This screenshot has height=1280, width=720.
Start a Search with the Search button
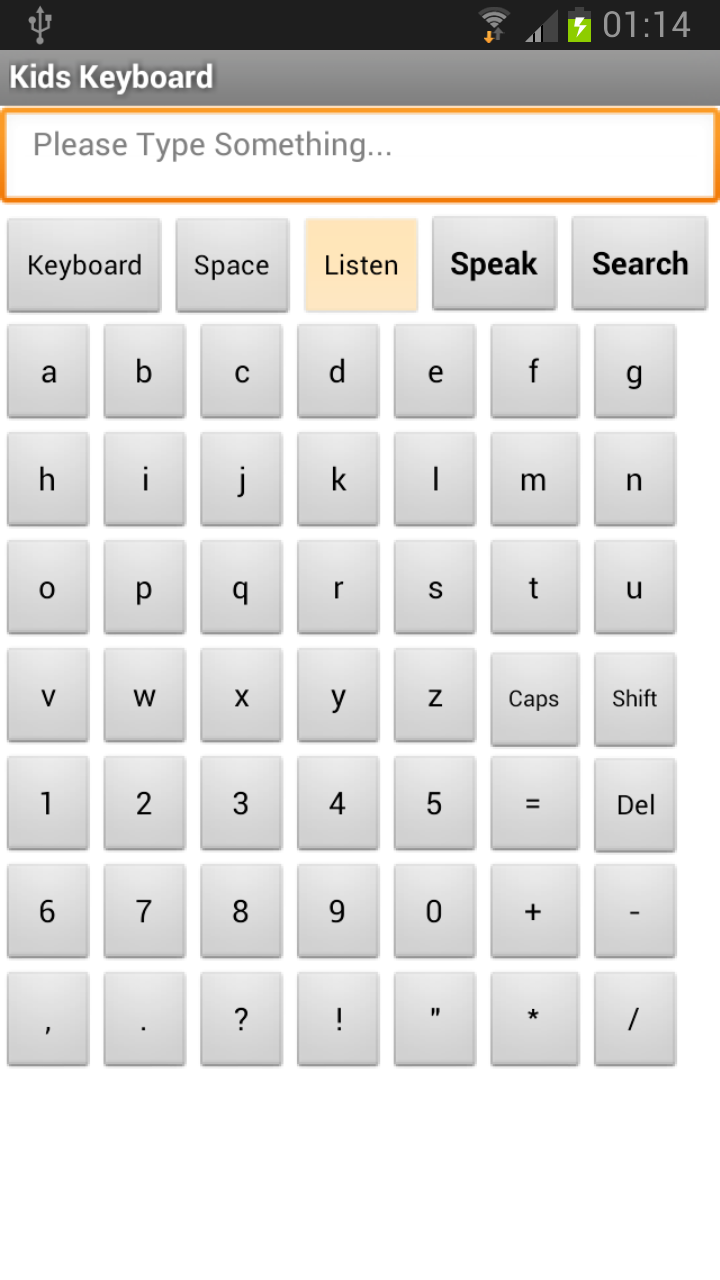point(639,263)
